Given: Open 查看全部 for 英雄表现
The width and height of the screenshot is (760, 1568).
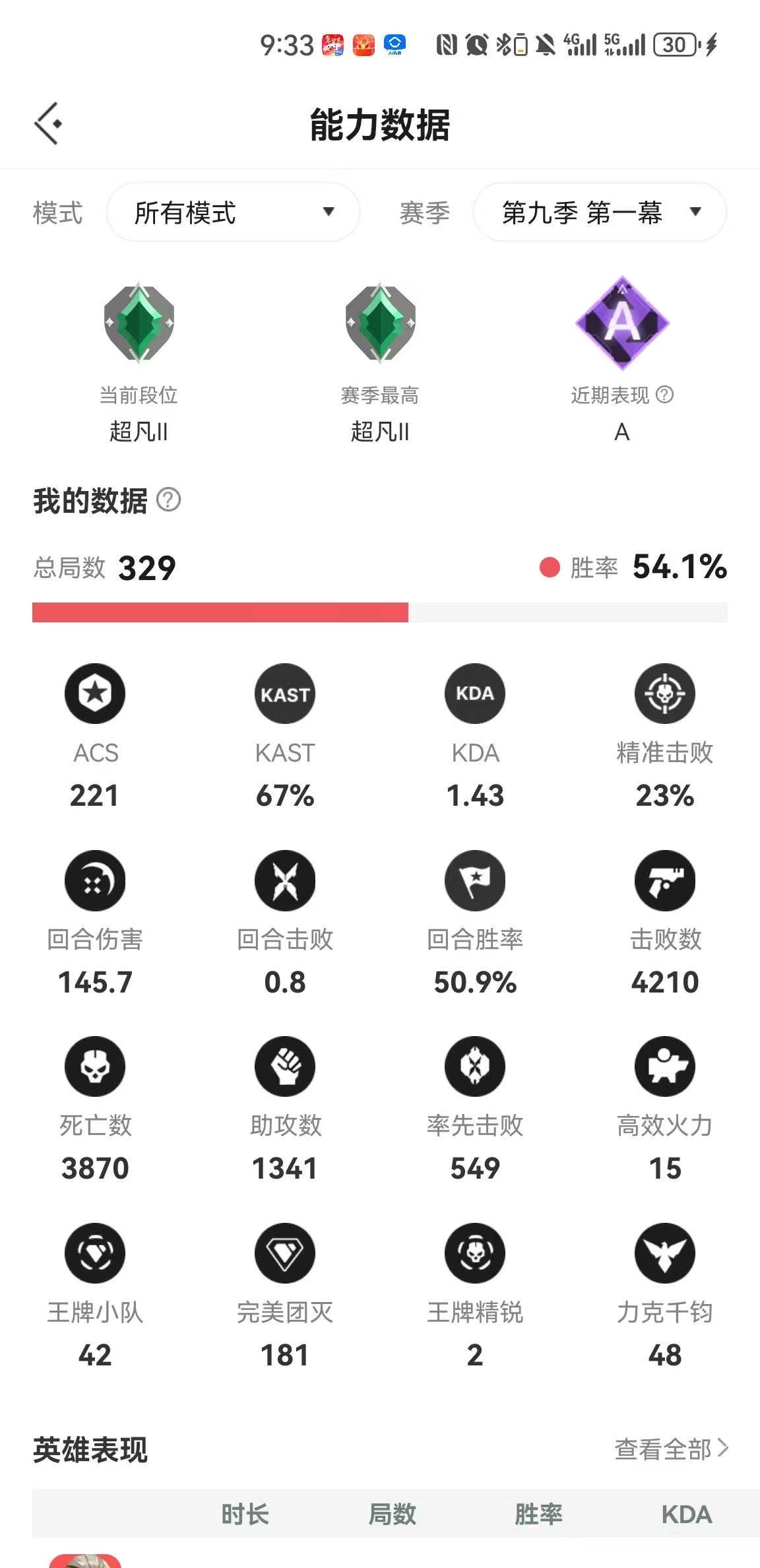Looking at the screenshot, I should click(x=671, y=1449).
